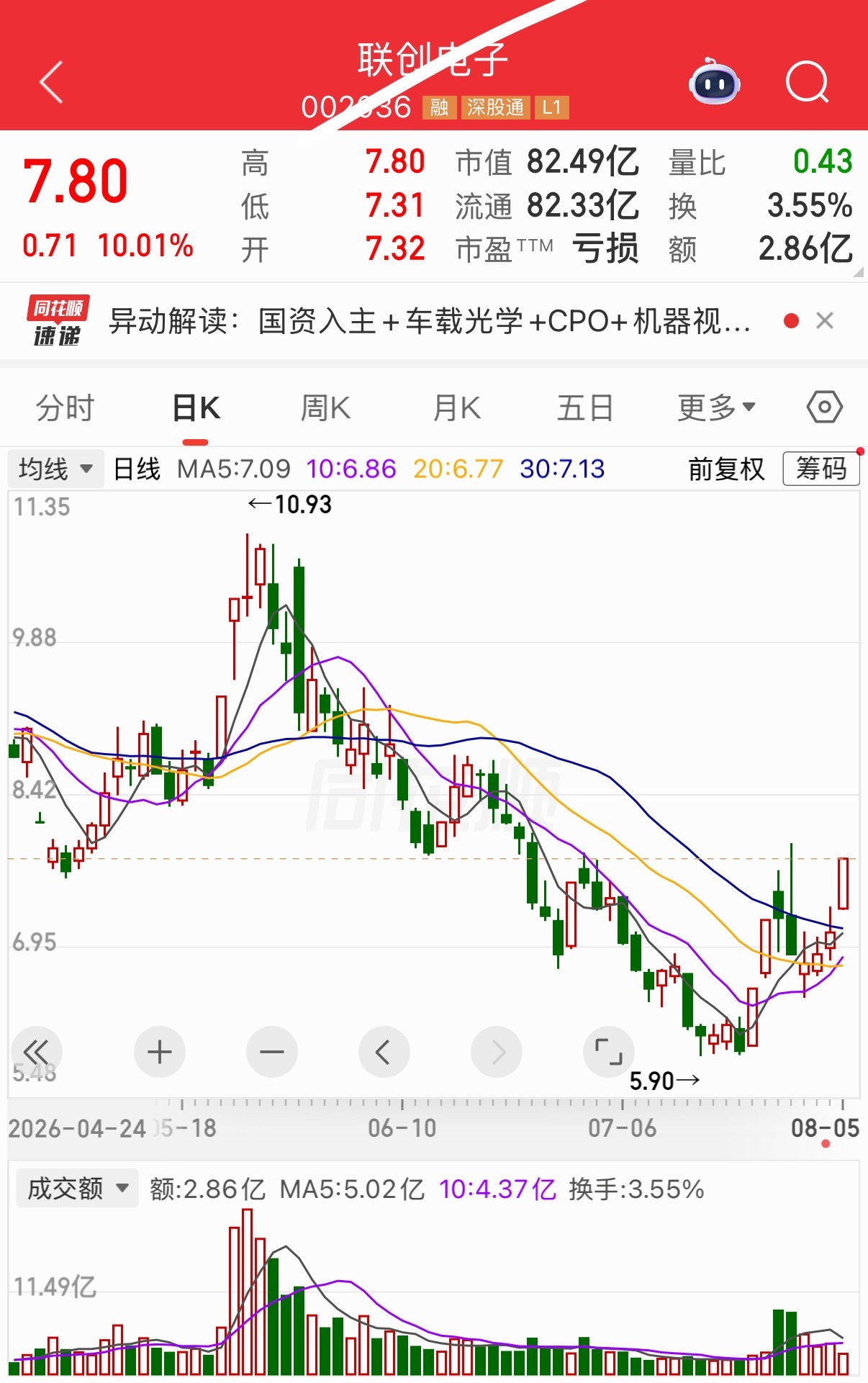Viewport: 868px width, 1383px height.
Task: Switch to the 分时 tab
Action: click(65, 408)
